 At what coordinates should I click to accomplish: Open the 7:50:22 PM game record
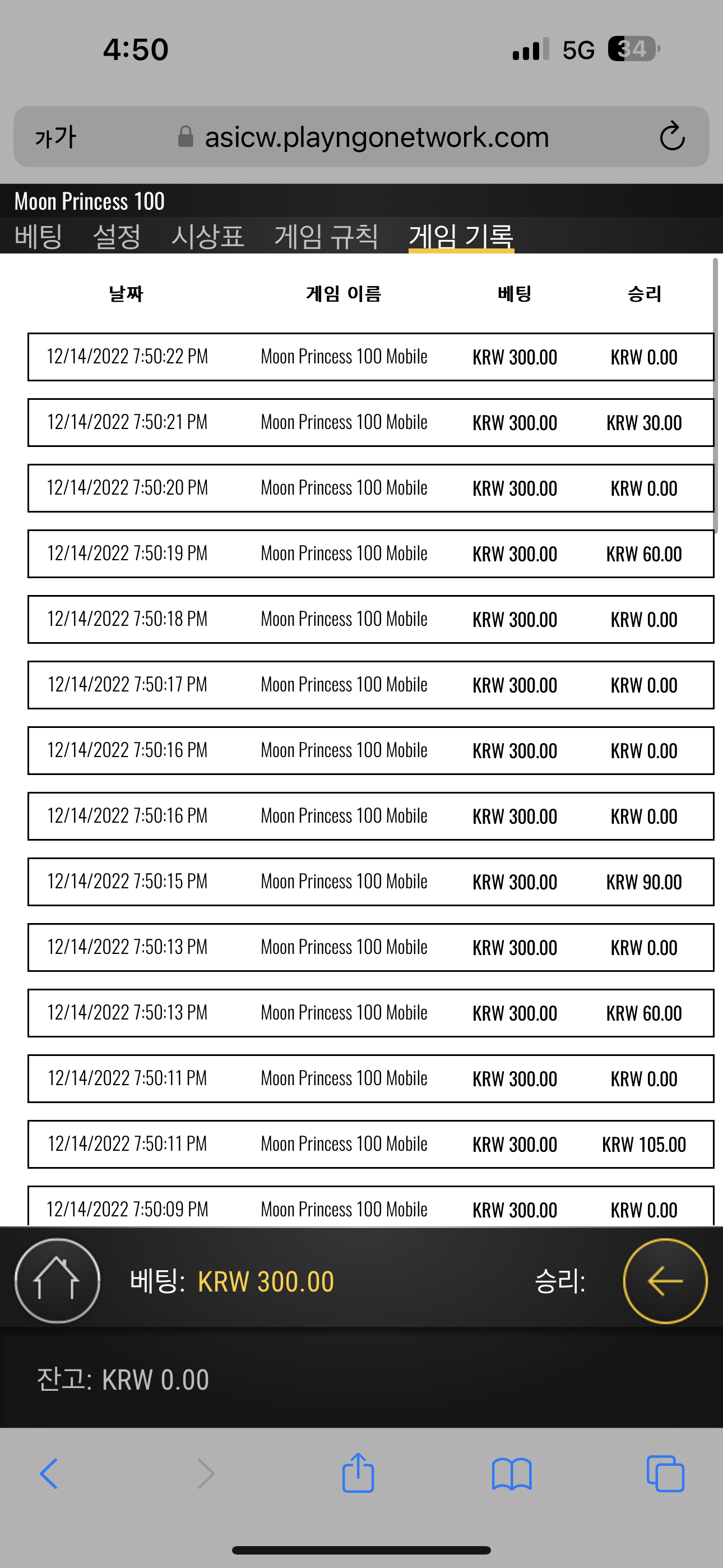pyautogui.click(x=370, y=357)
